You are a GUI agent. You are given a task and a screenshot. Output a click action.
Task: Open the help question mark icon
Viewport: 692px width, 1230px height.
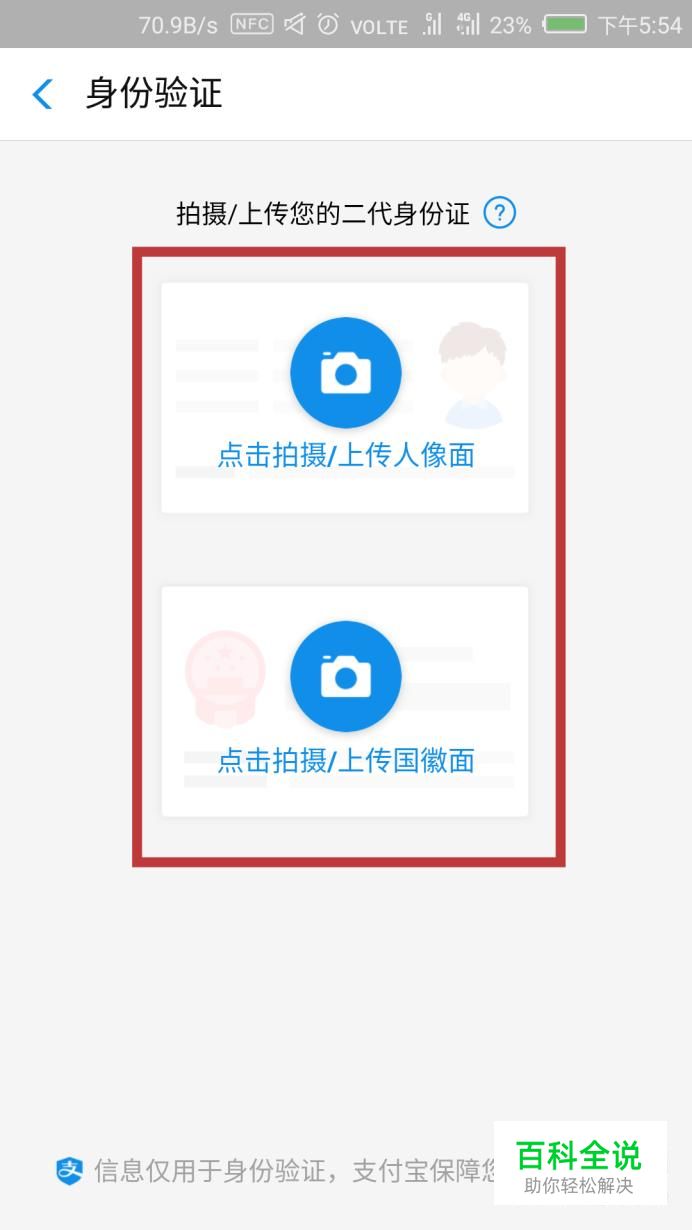[x=500, y=213]
